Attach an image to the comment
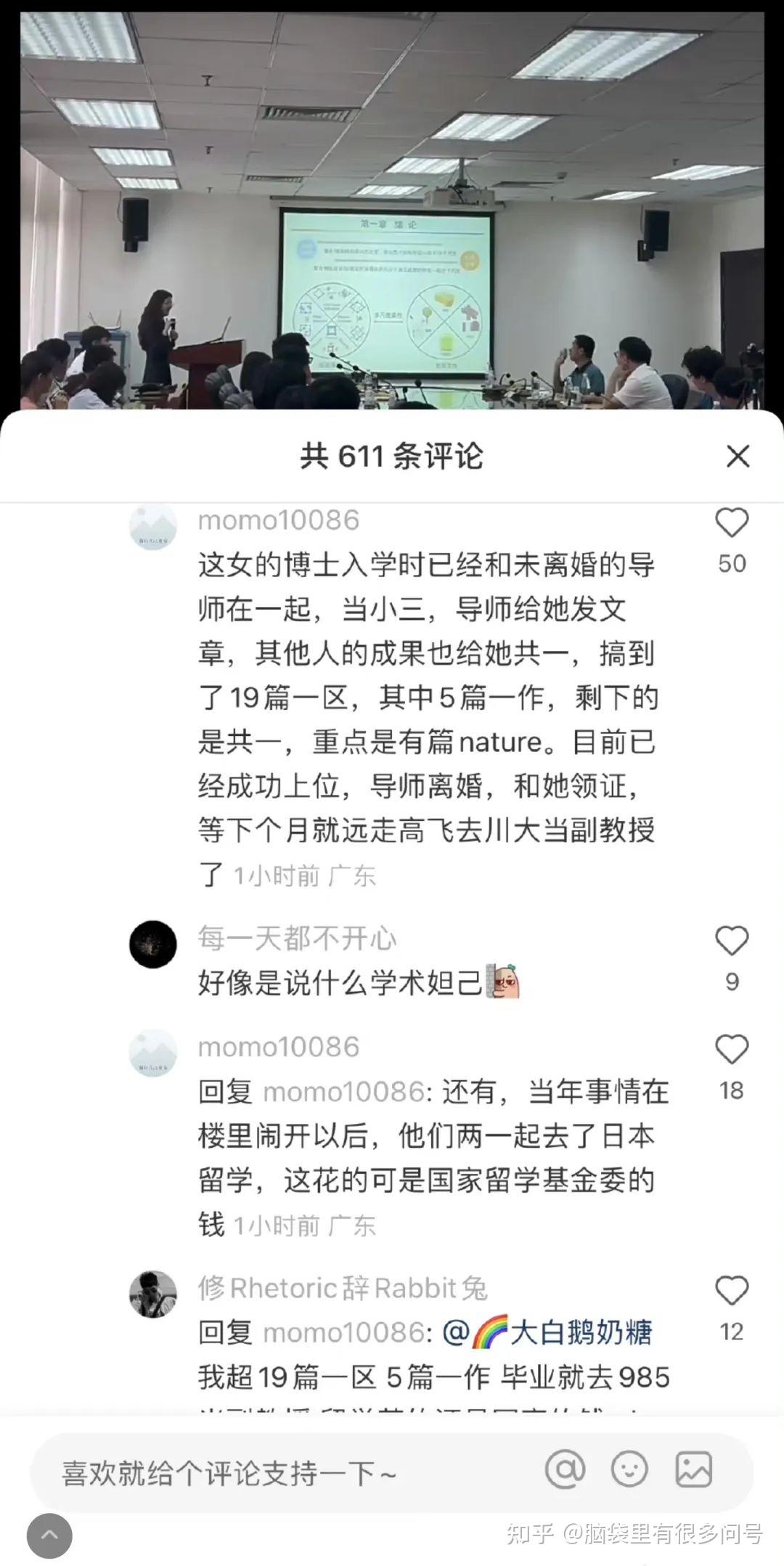The width and height of the screenshot is (784, 1566). tap(694, 1472)
